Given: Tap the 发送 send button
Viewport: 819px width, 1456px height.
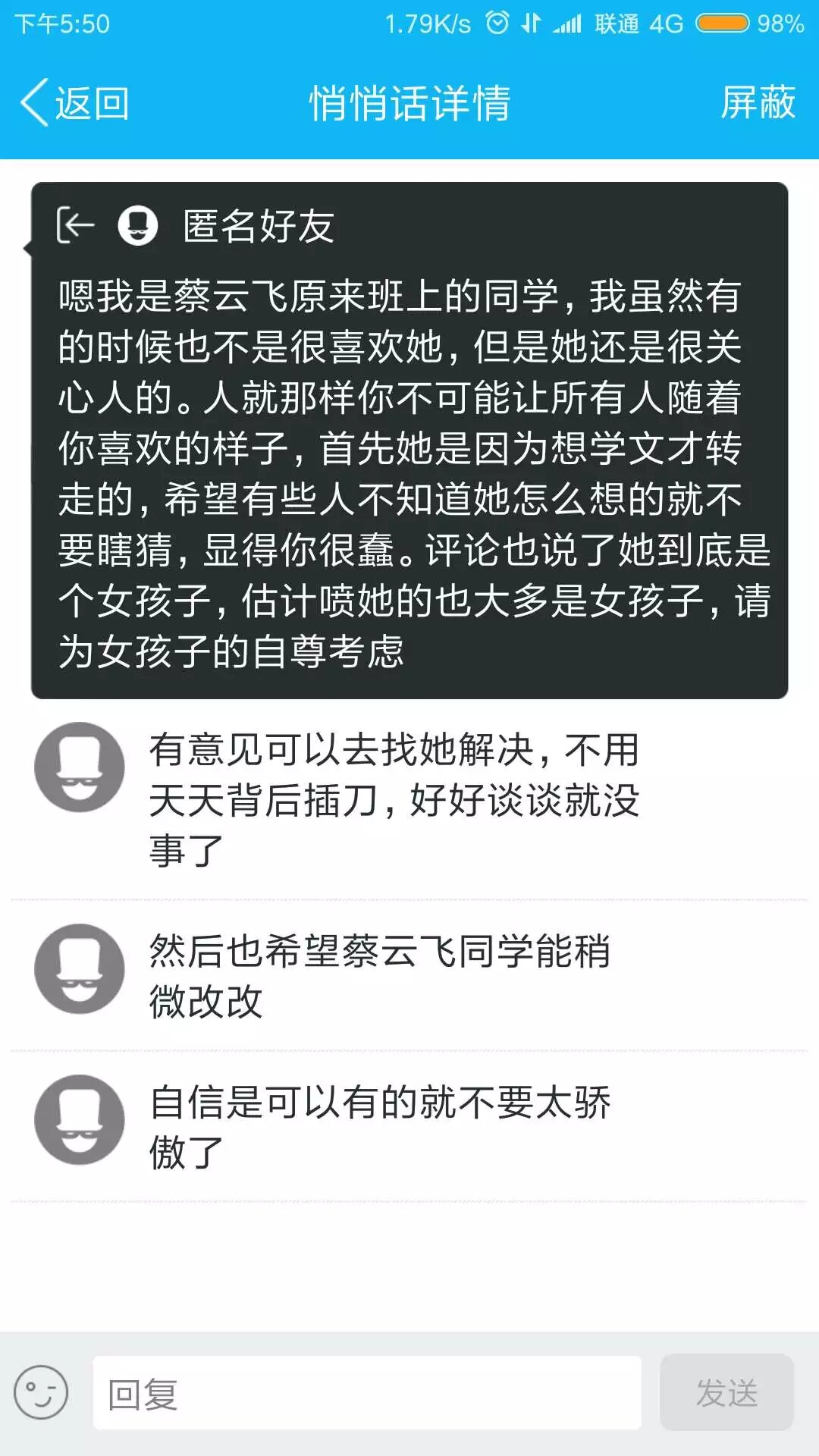Looking at the screenshot, I should [x=726, y=1393].
